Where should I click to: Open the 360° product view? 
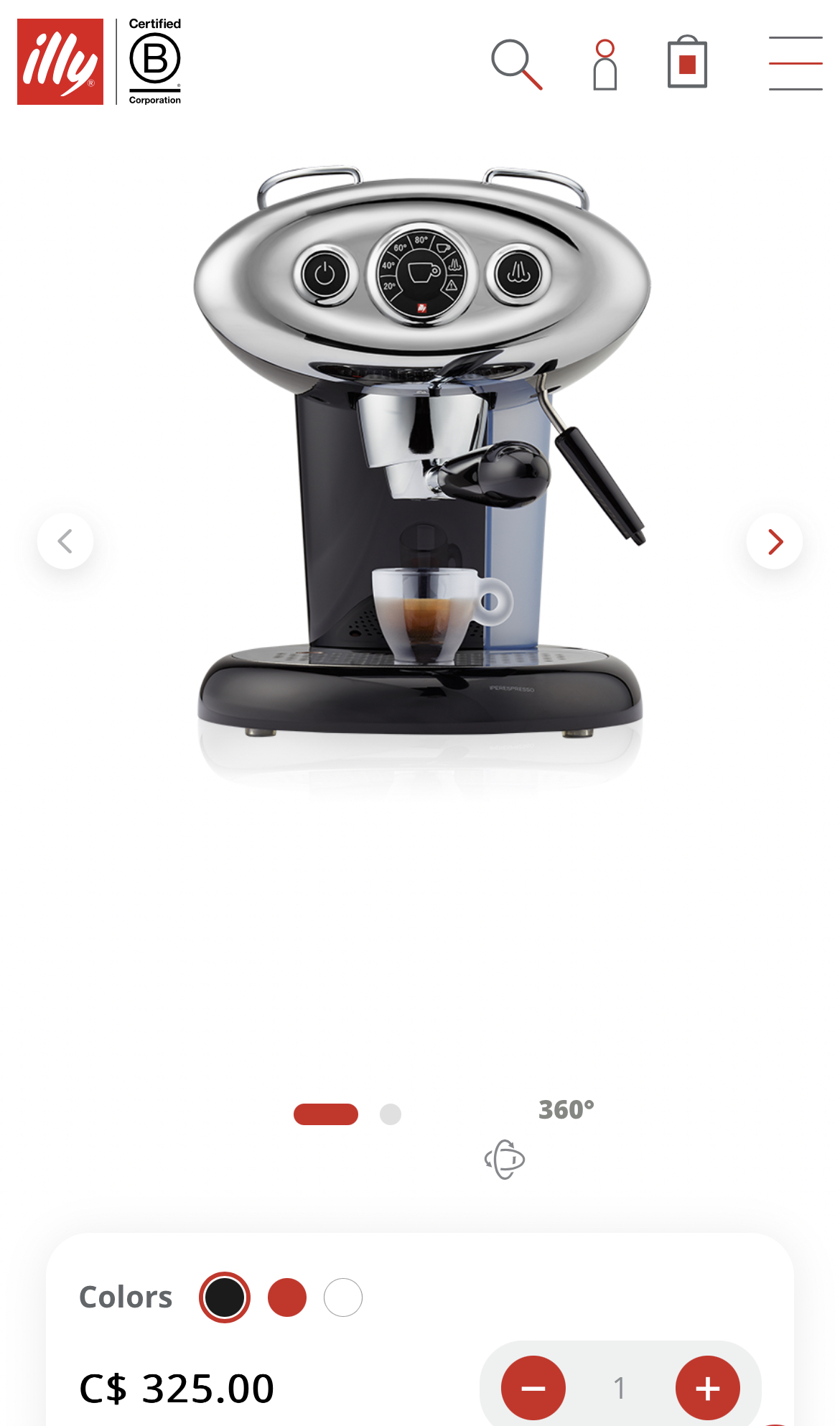538,1136
